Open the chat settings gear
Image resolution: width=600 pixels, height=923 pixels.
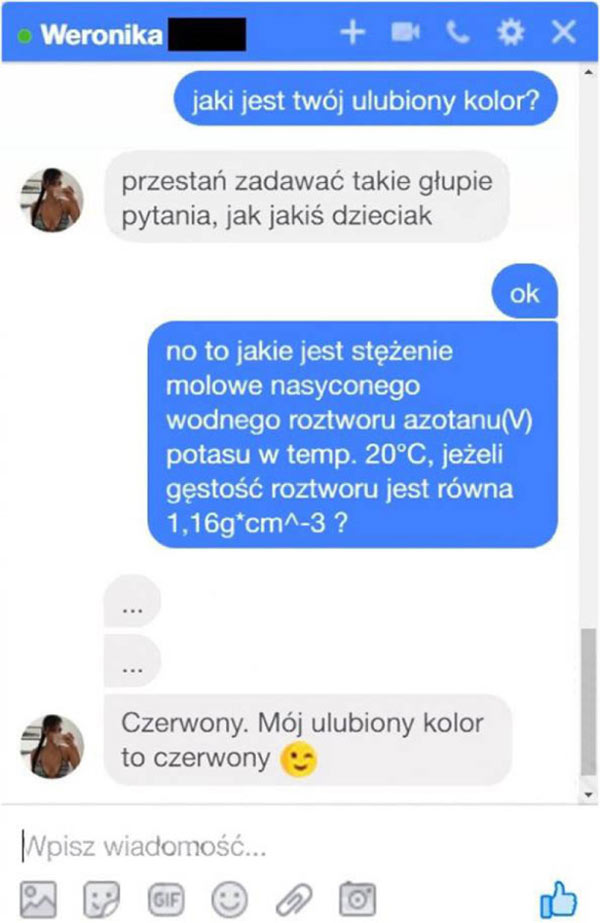pyautogui.click(x=510, y=32)
